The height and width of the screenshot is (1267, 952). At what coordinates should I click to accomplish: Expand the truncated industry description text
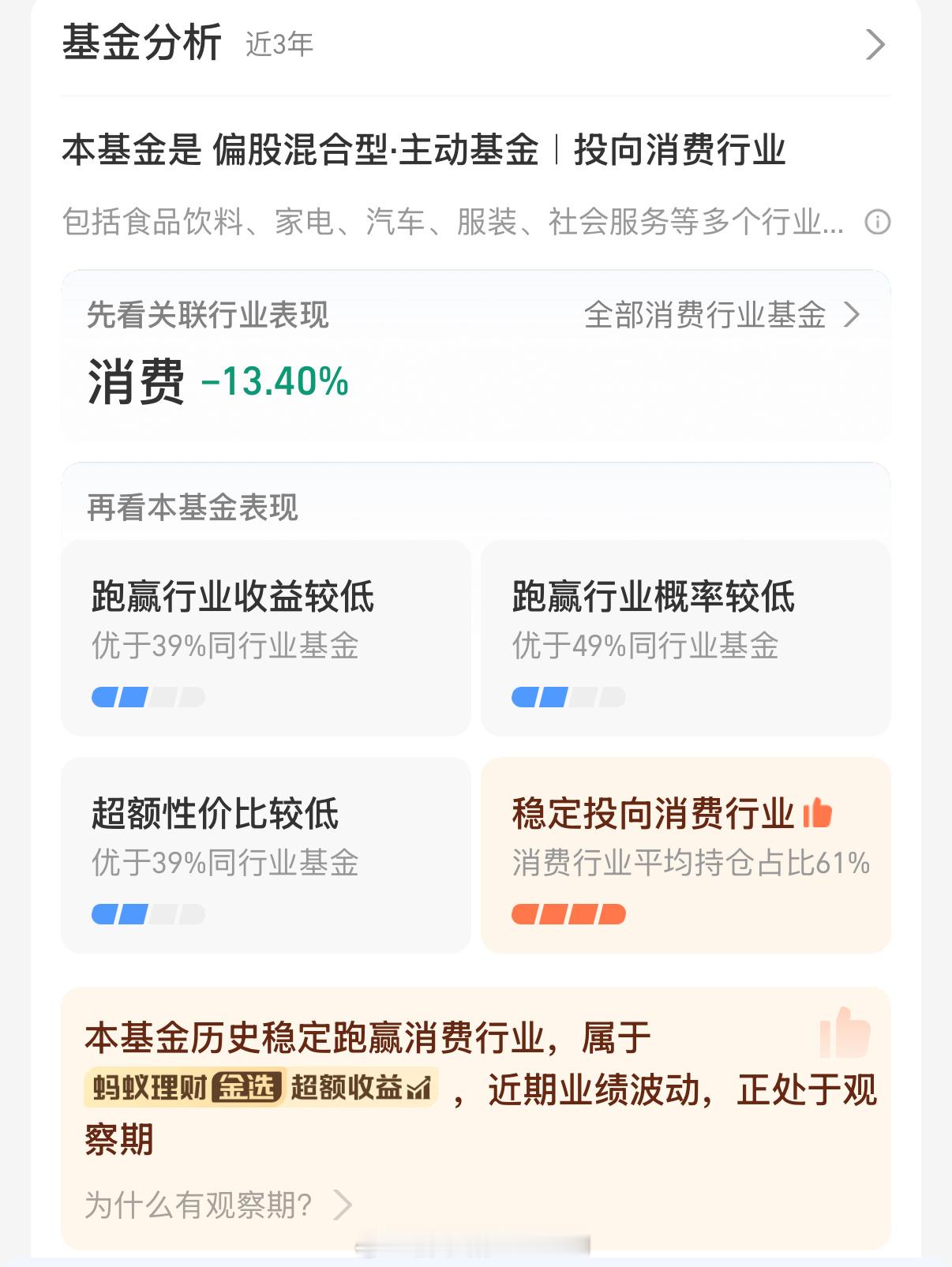pos(450,223)
